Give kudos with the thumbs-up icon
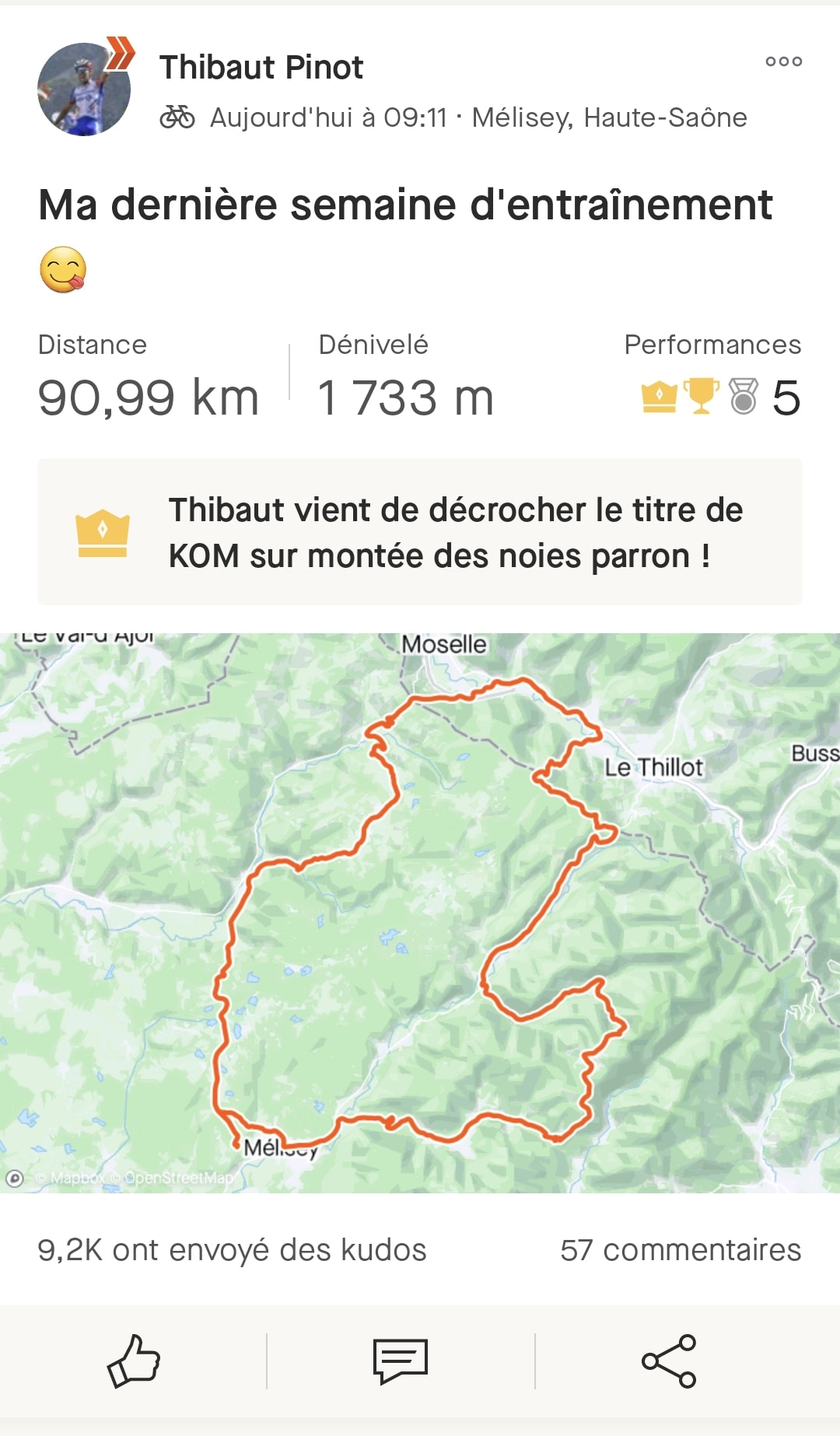Viewport: 840px width, 1436px height. pyautogui.click(x=134, y=1361)
